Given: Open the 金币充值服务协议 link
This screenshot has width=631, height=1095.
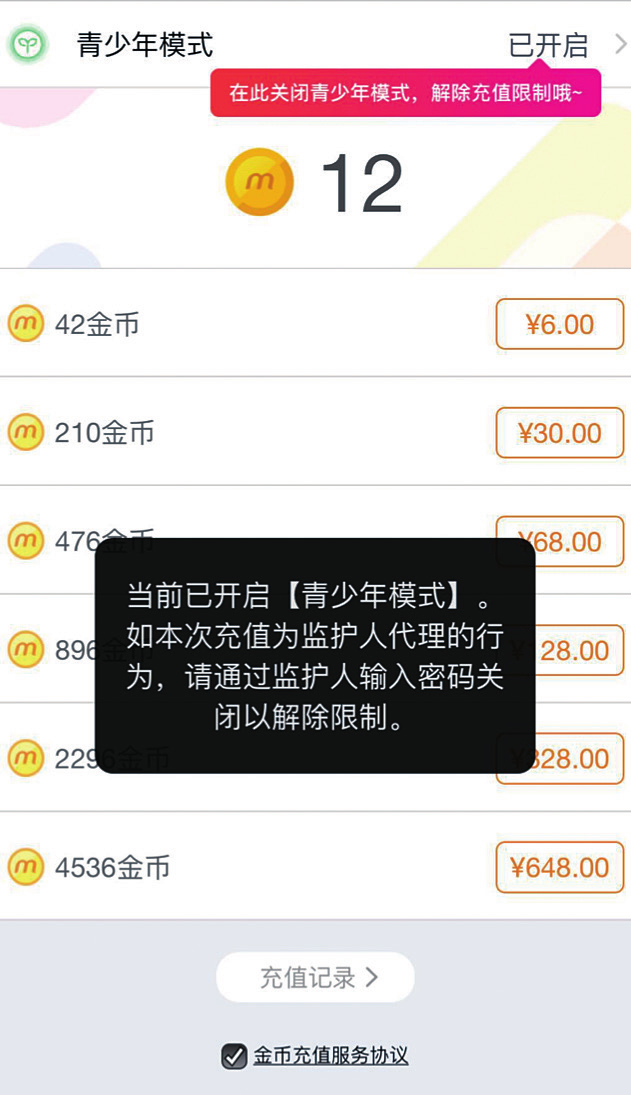Looking at the screenshot, I should click(331, 1055).
